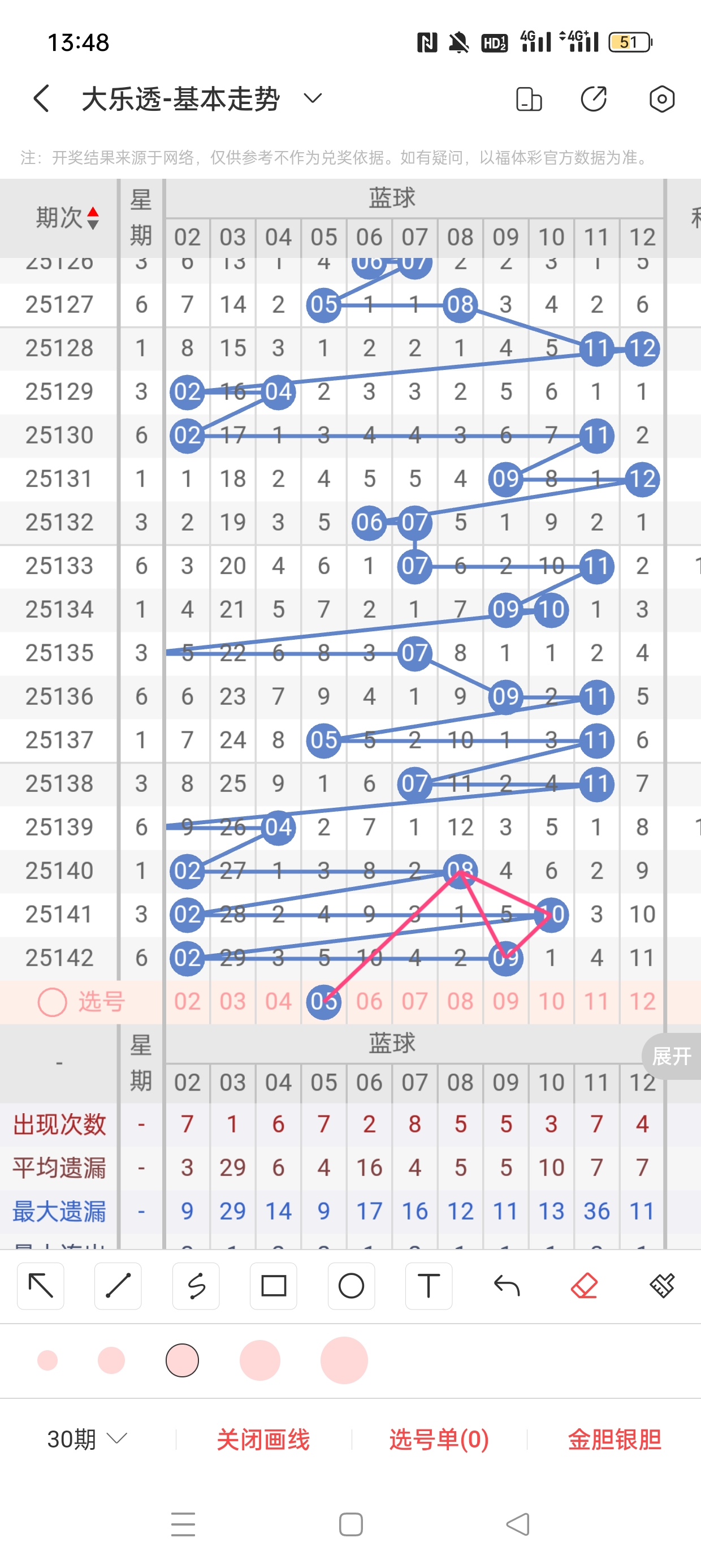
Task: Select the text annotation tool
Action: point(429,1286)
